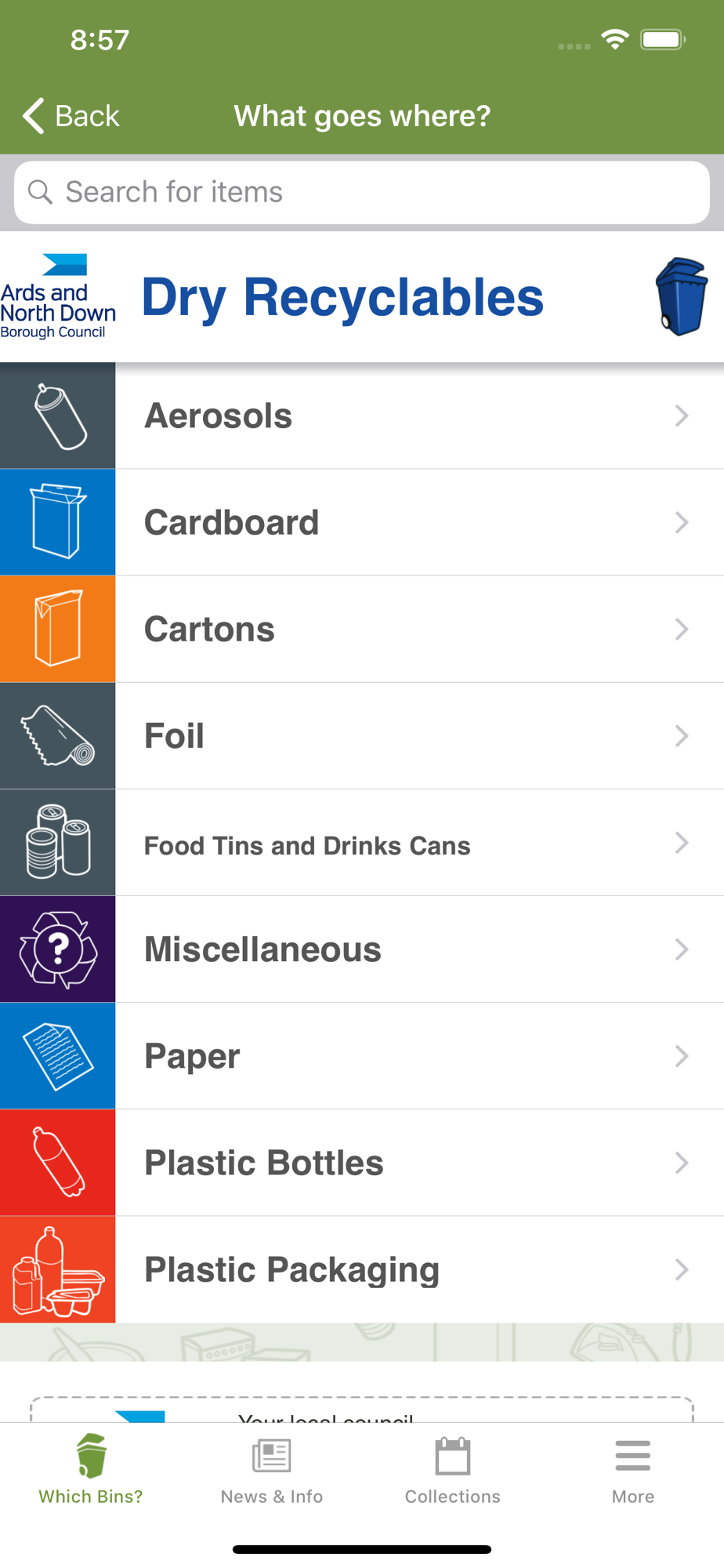The height and width of the screenshot is (1568, 724).
Task: Switch to the Which Bins? tab
Action: 91,1470
